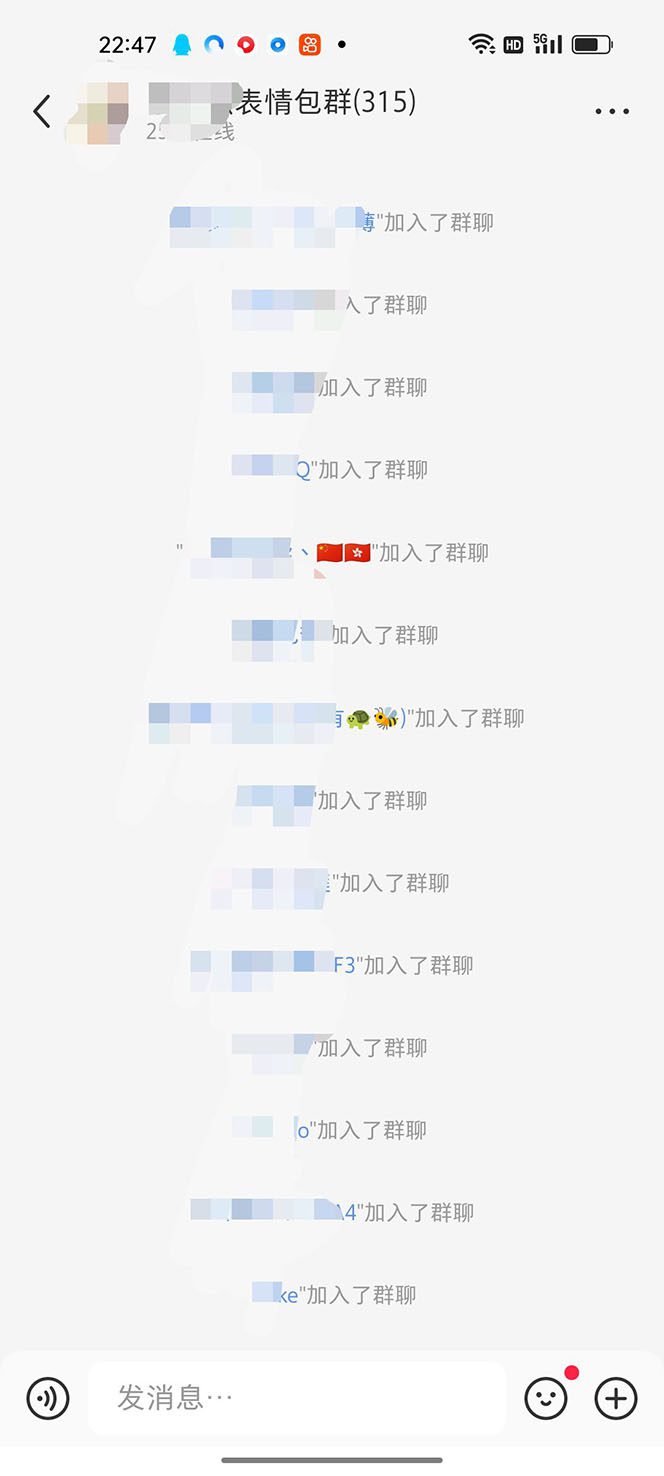
Task: Focus the 发消息 message field
Action: (x=296, y=1397)
